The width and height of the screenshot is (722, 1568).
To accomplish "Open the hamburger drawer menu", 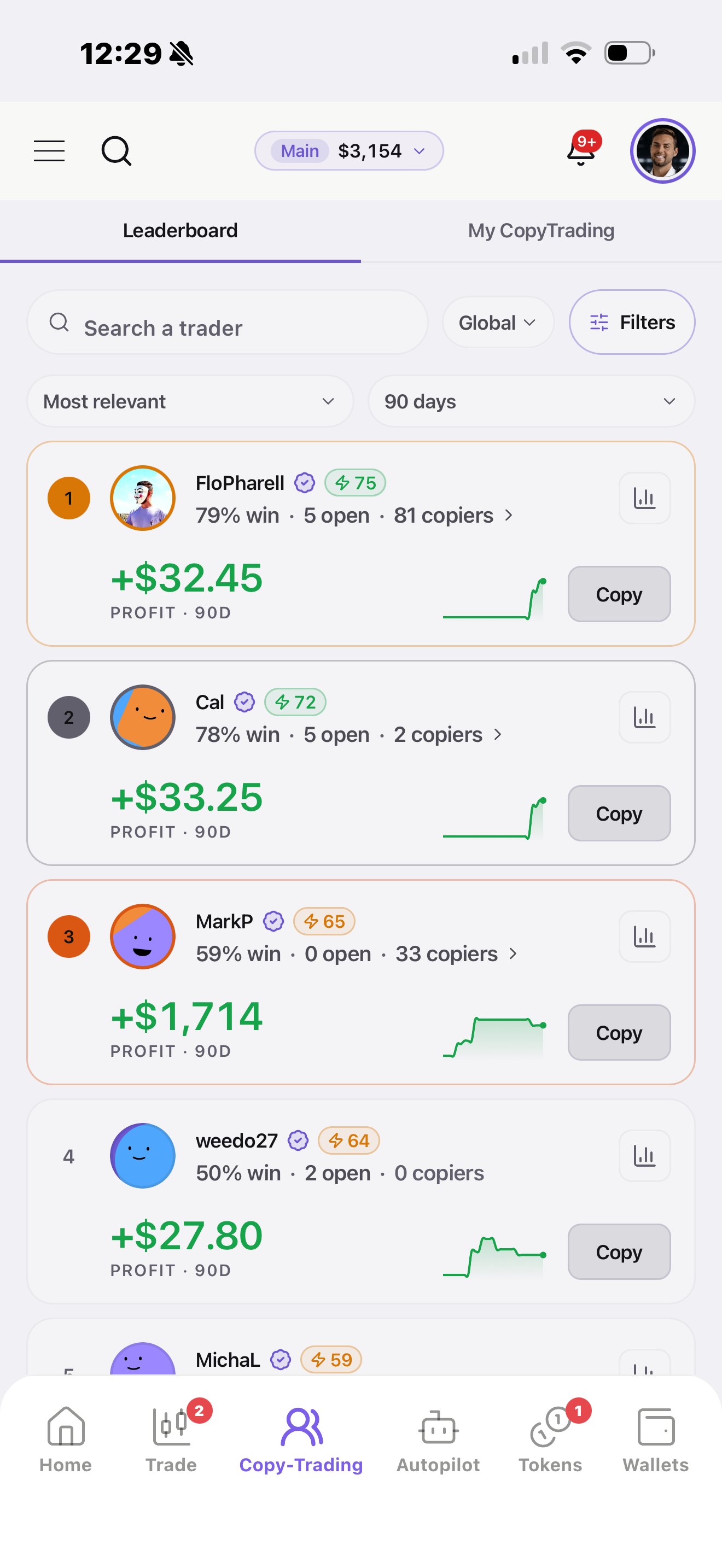I will coord(49,151).
